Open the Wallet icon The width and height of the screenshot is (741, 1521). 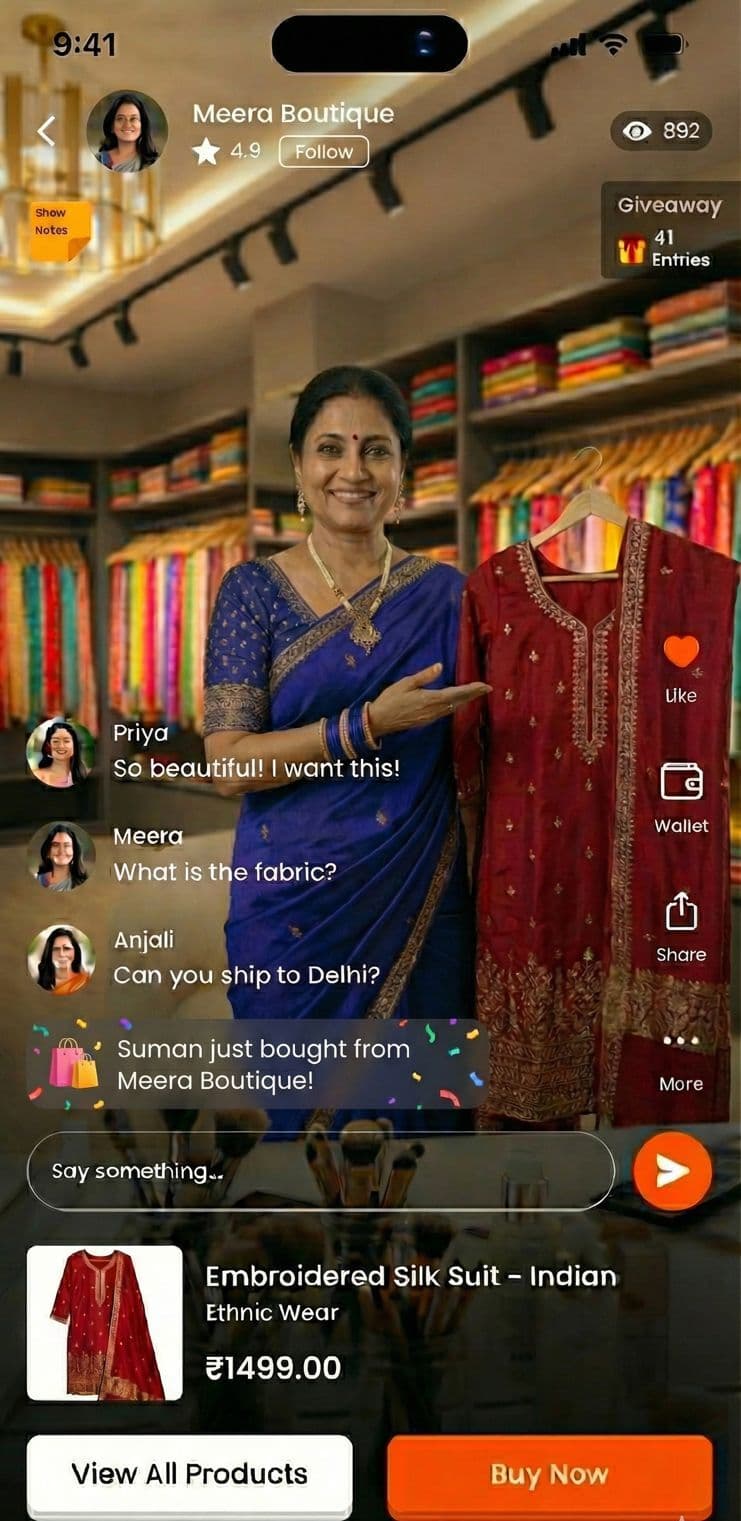pos(680,782)
